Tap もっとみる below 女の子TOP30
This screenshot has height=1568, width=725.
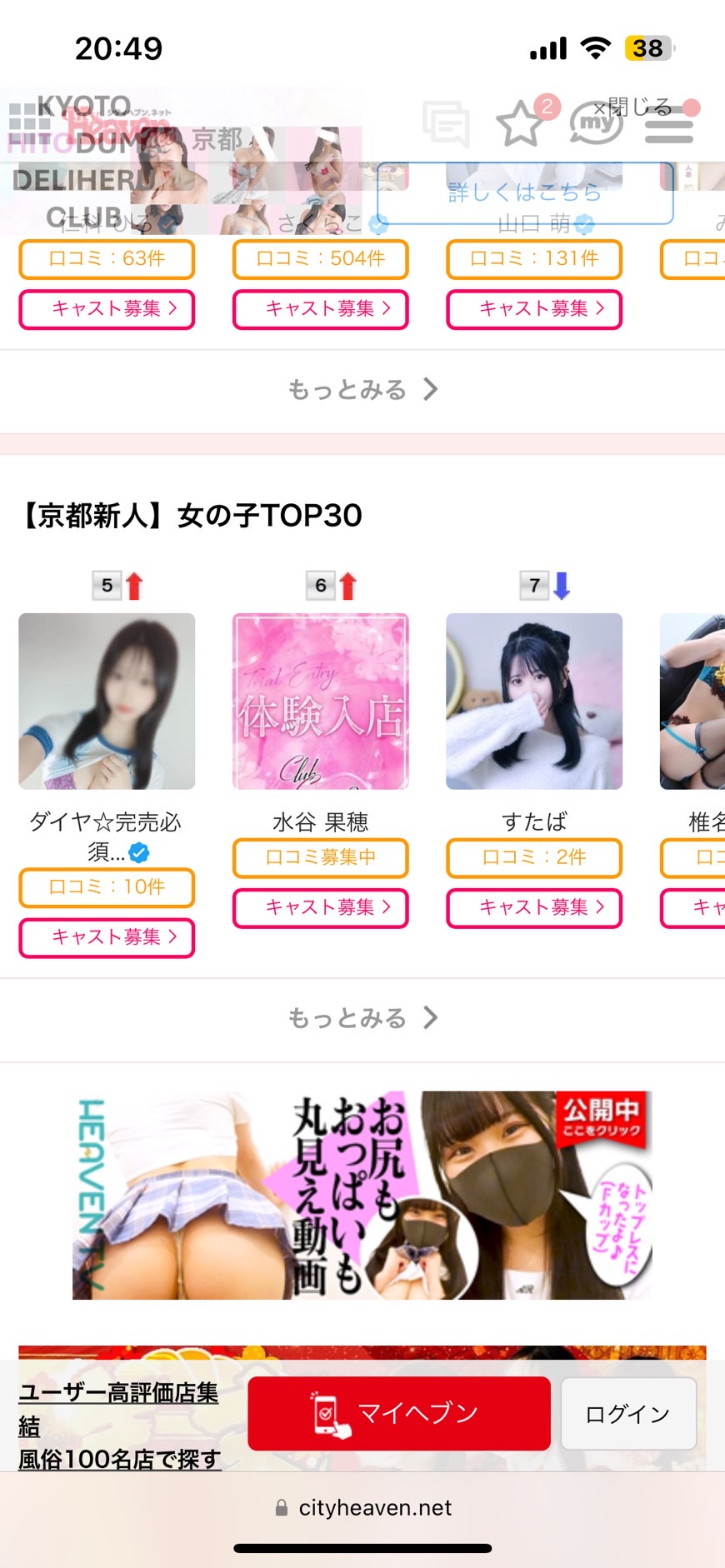click(362, 1018)
